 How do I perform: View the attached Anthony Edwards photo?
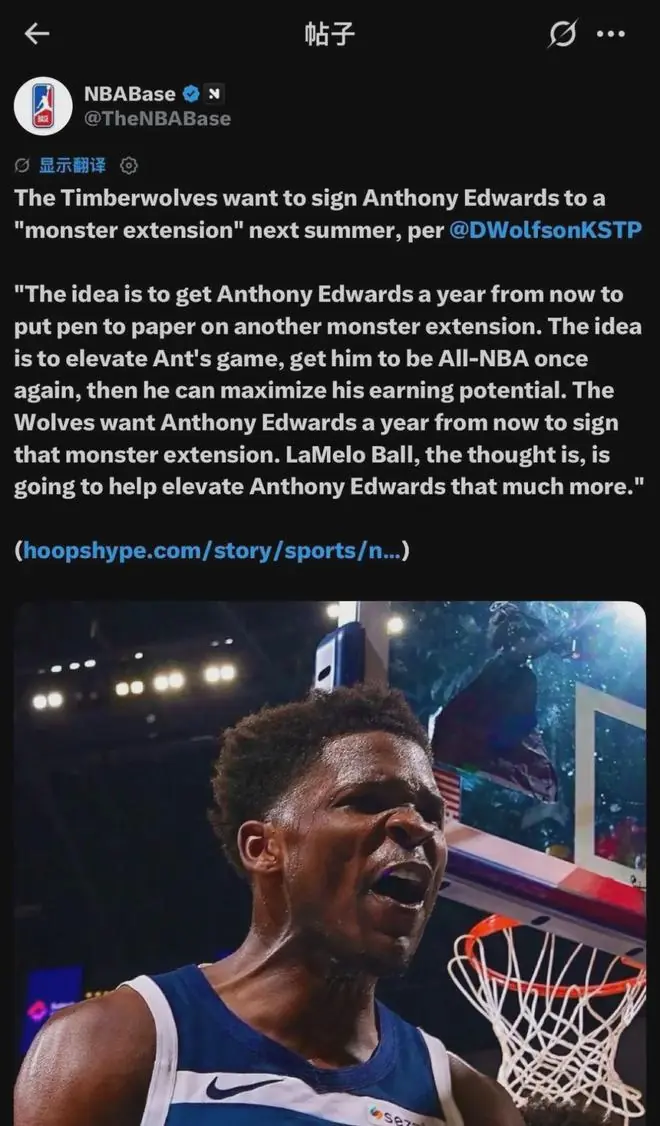pos(330,863)
